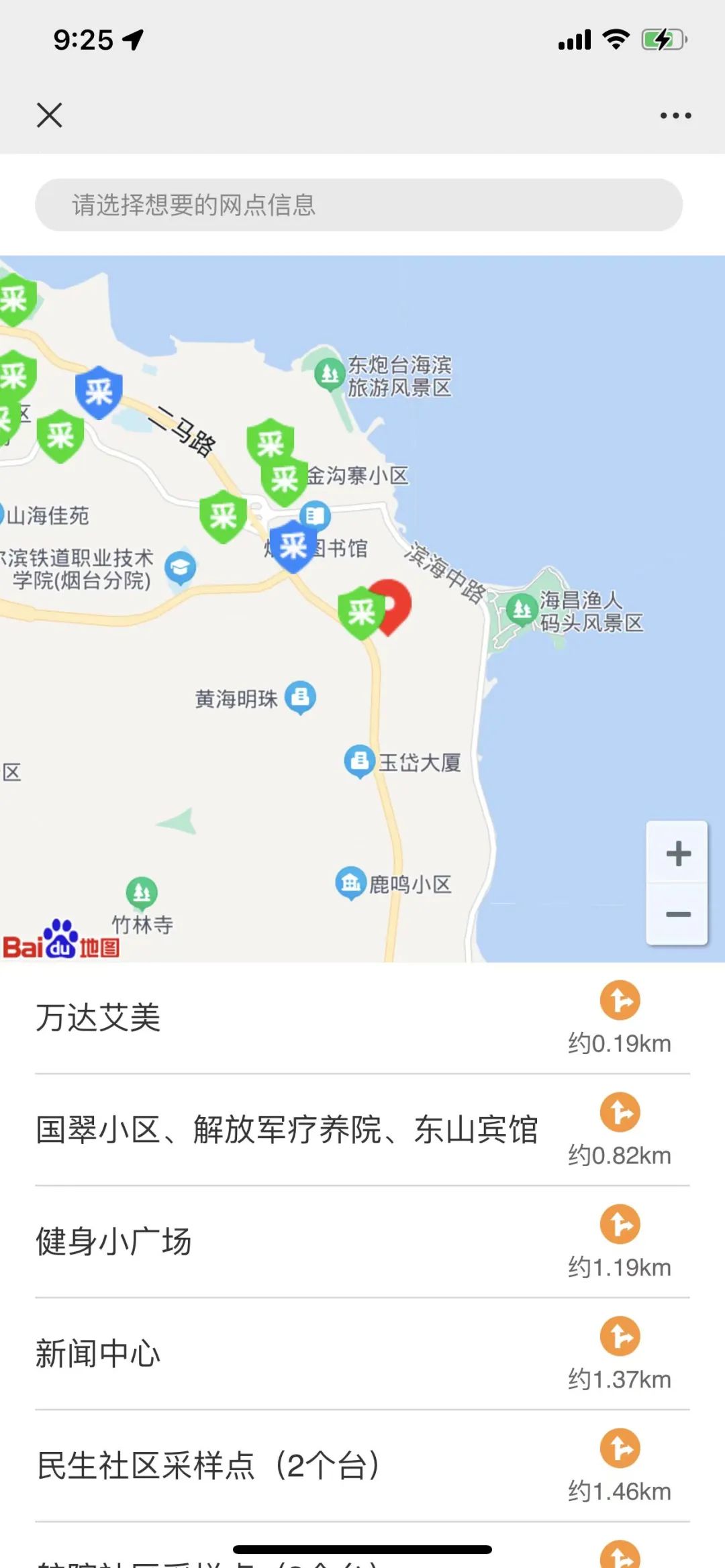The image size is (725, 1568).
Task: Tap the 请选择想要的网点信息 search field
Action: coord(358,205)
